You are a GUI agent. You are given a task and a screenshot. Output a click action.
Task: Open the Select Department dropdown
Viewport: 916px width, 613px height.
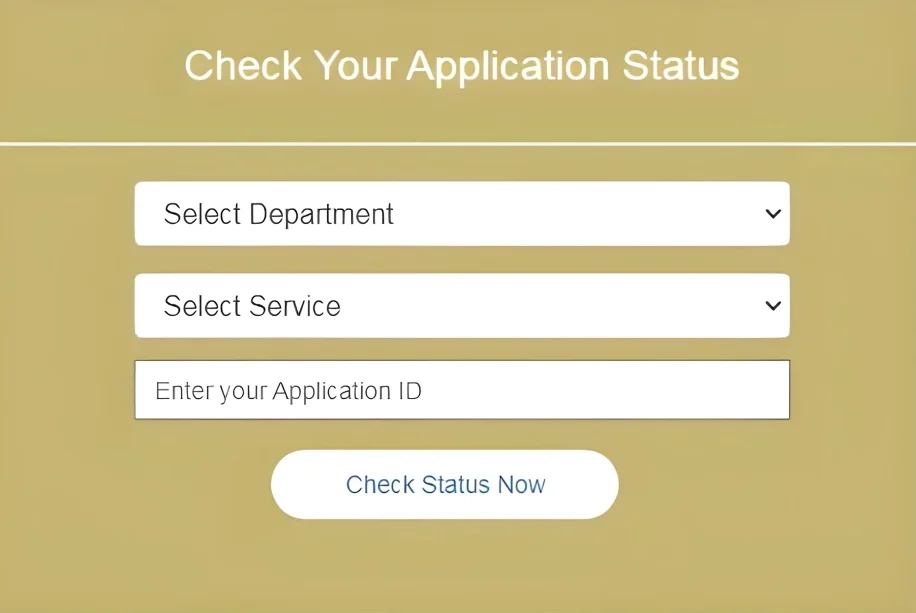[462, 214]
